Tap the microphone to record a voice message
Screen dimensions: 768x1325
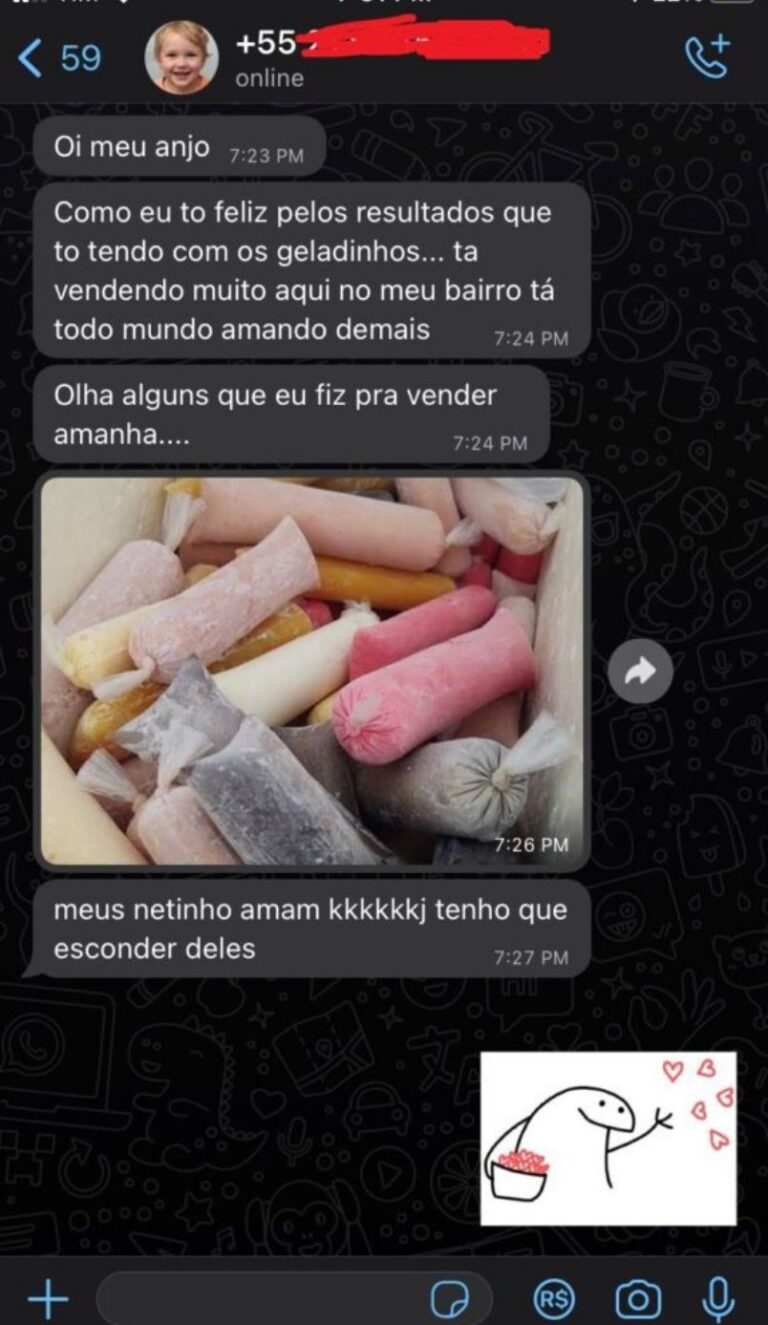point(717,1299)
